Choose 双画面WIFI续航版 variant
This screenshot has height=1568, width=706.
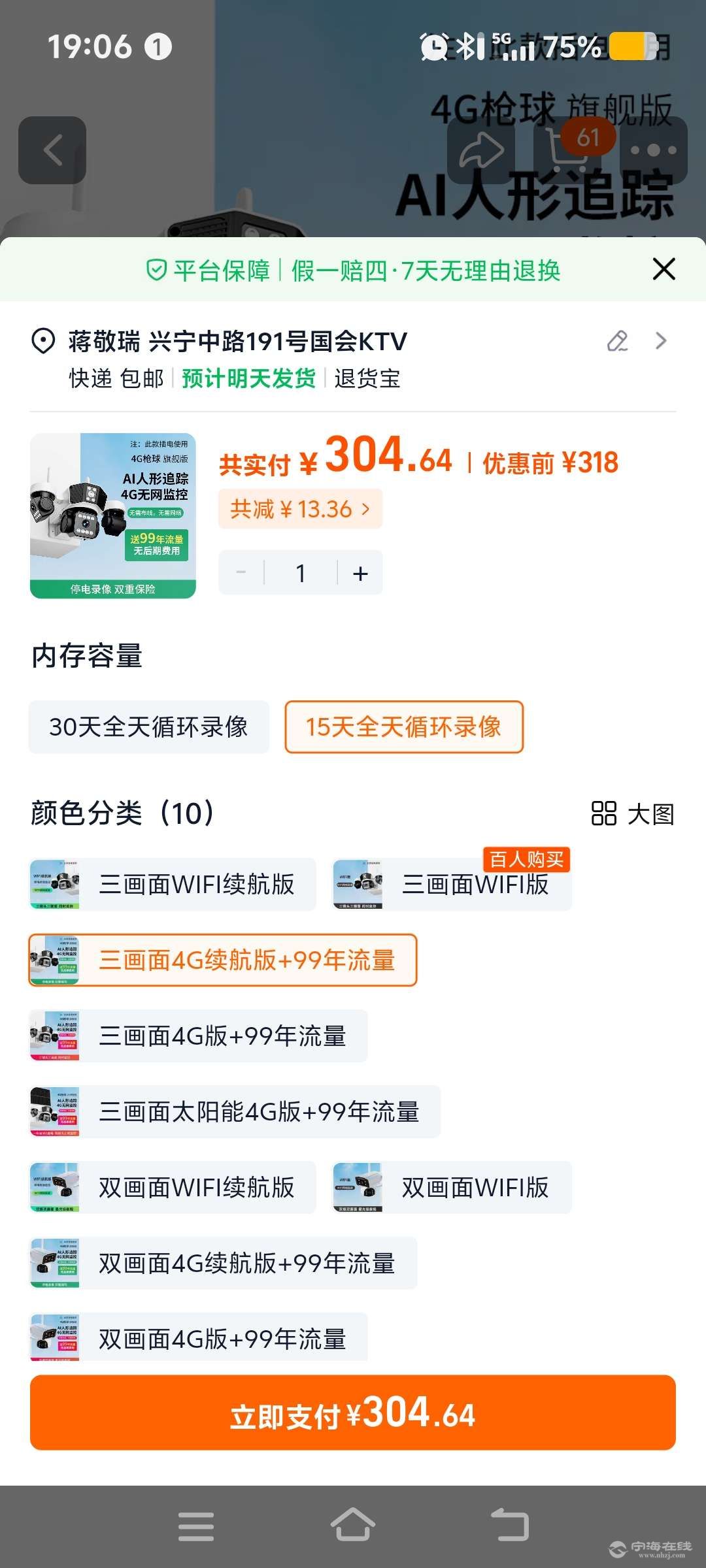pyautogui.click(x=173, y=1188)
